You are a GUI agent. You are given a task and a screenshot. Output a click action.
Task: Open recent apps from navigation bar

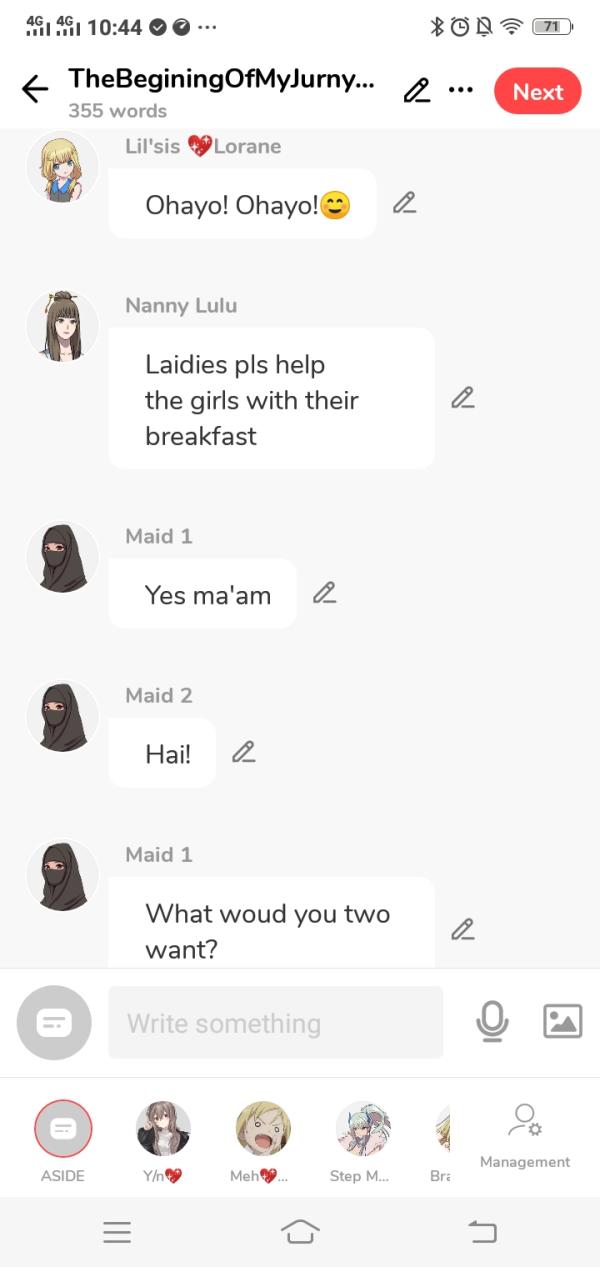pyautogui.click(x=117, y=1233)
